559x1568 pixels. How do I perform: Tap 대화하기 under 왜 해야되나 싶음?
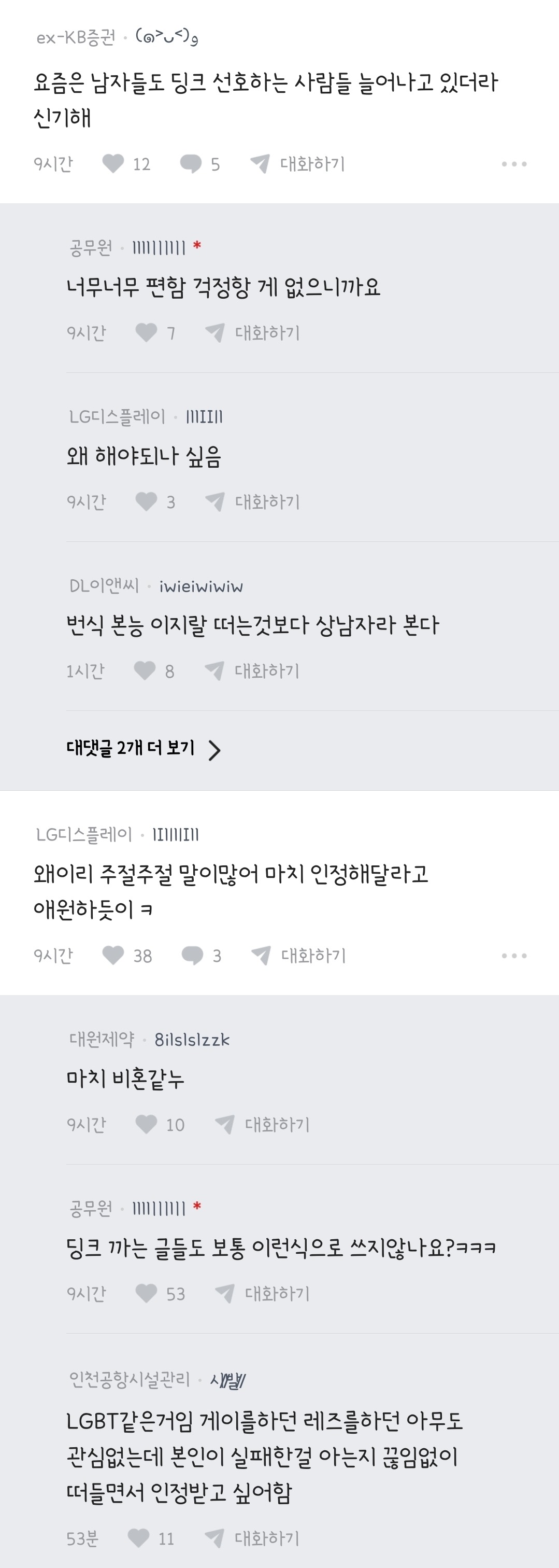[x=253, y=502]
